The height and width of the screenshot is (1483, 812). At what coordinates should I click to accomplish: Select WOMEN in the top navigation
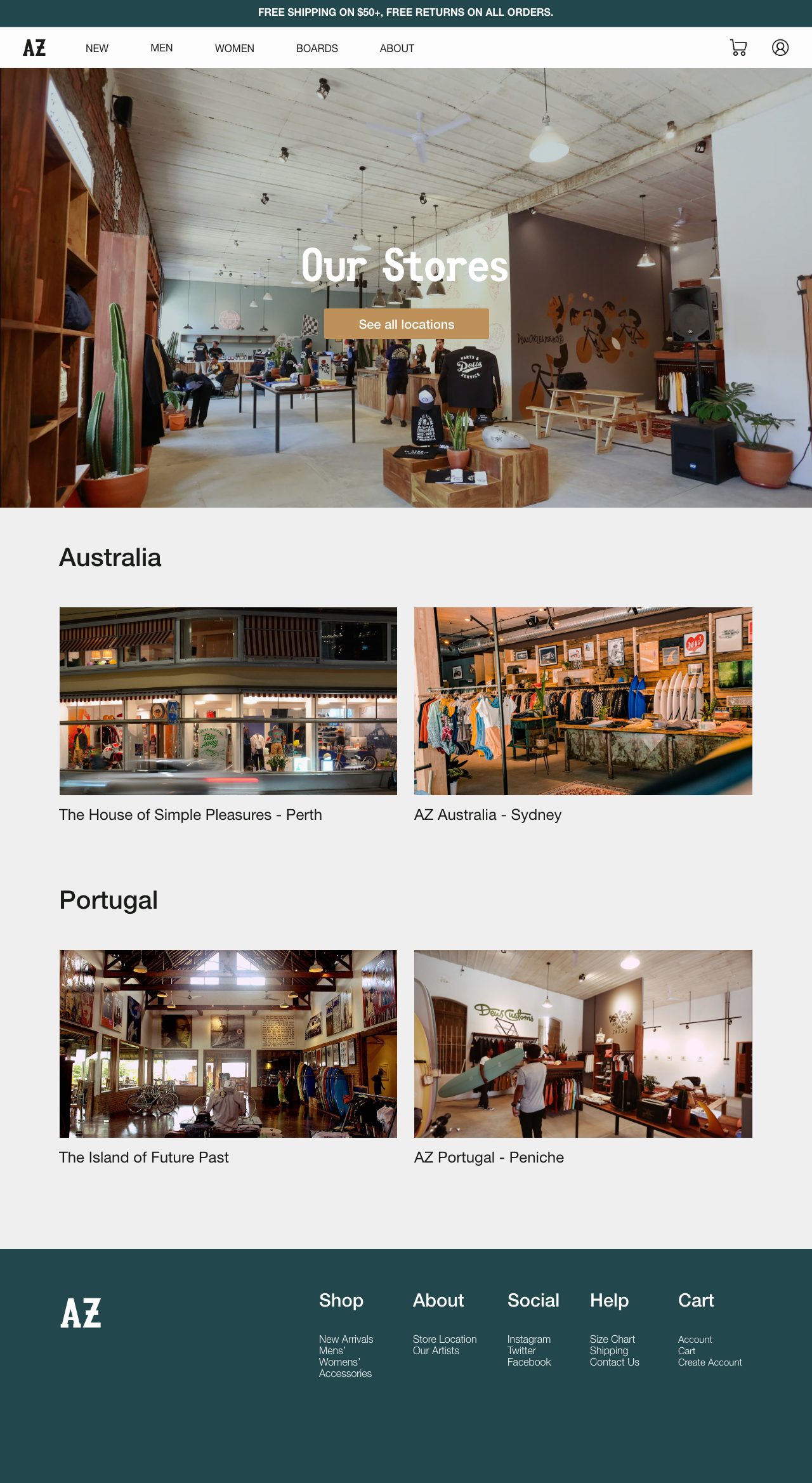234,48
